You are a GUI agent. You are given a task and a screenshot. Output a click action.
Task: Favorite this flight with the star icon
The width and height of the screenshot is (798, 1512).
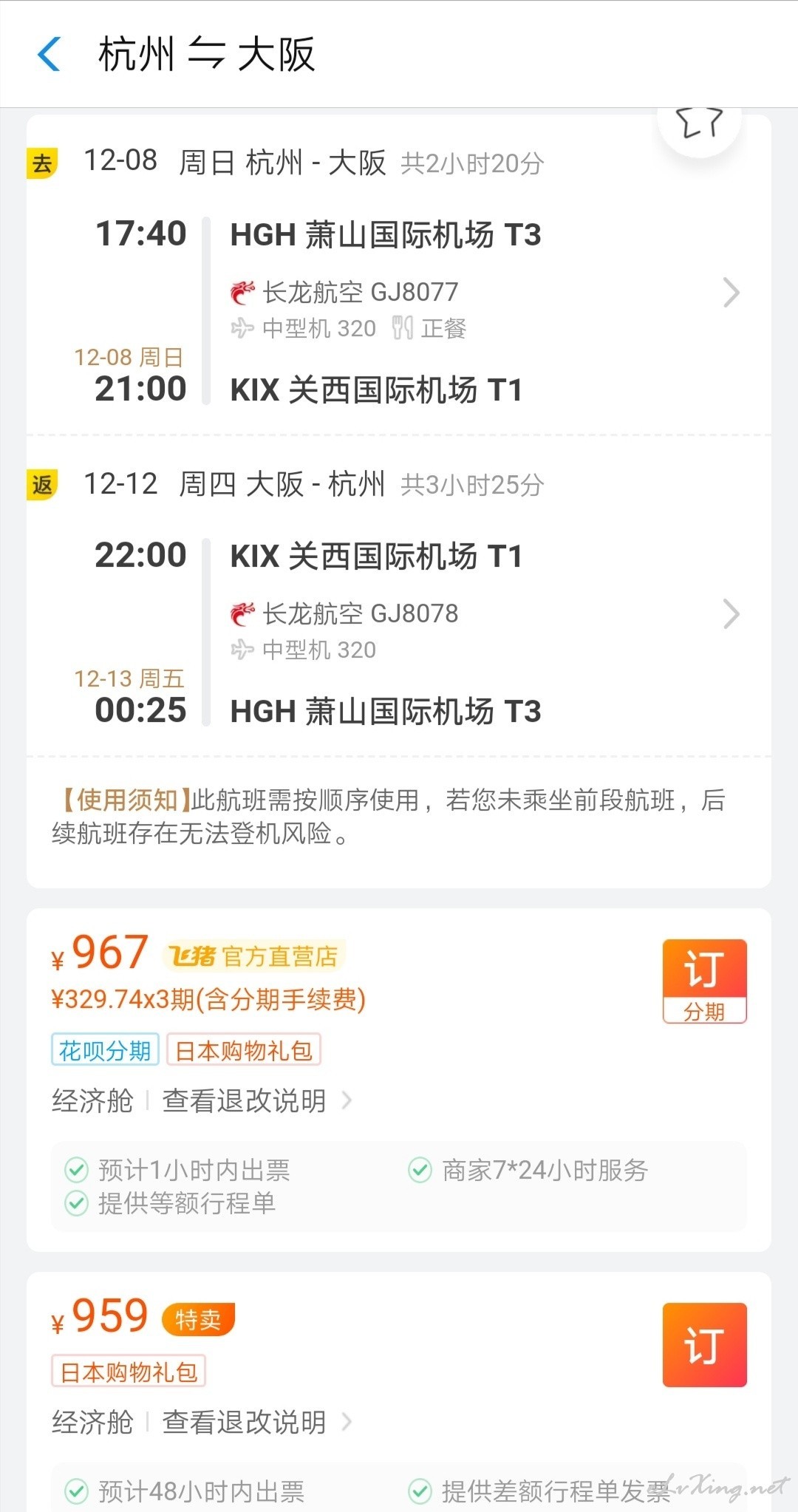coord(699,122)
